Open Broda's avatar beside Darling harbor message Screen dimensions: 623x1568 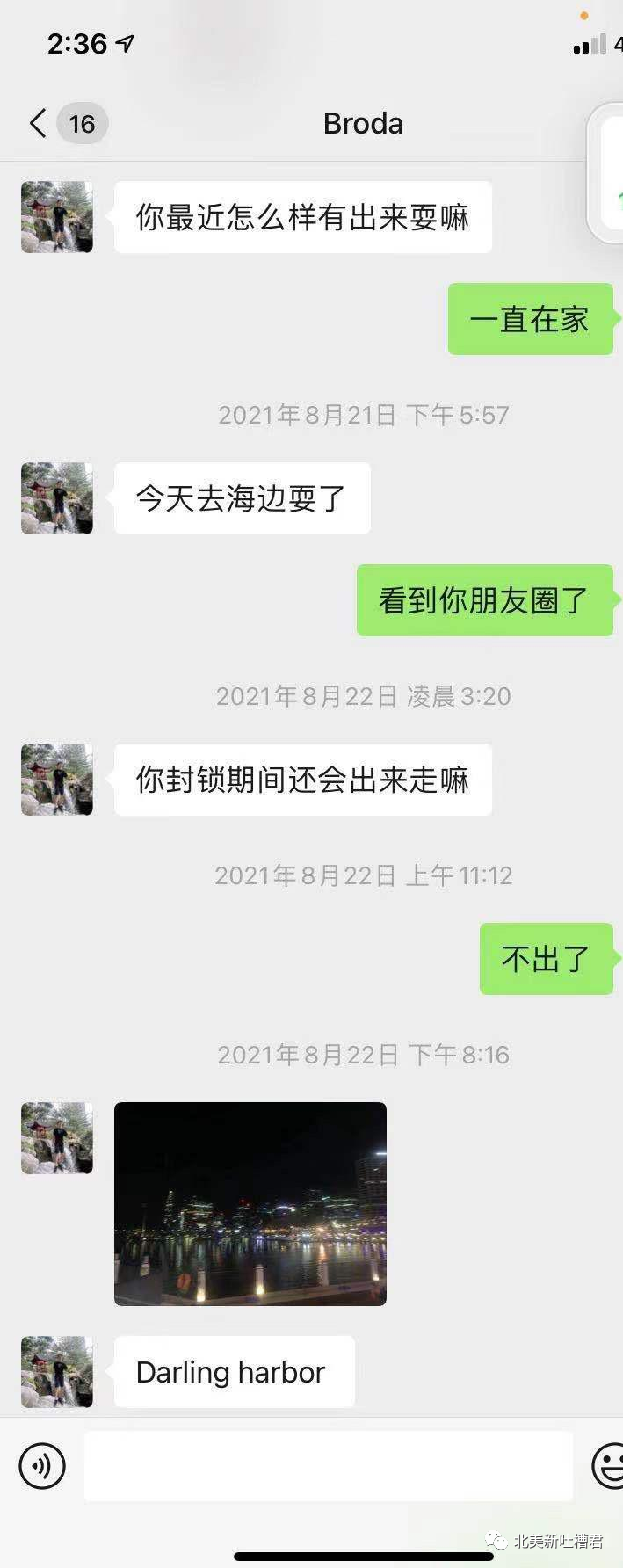[57, 1371]
